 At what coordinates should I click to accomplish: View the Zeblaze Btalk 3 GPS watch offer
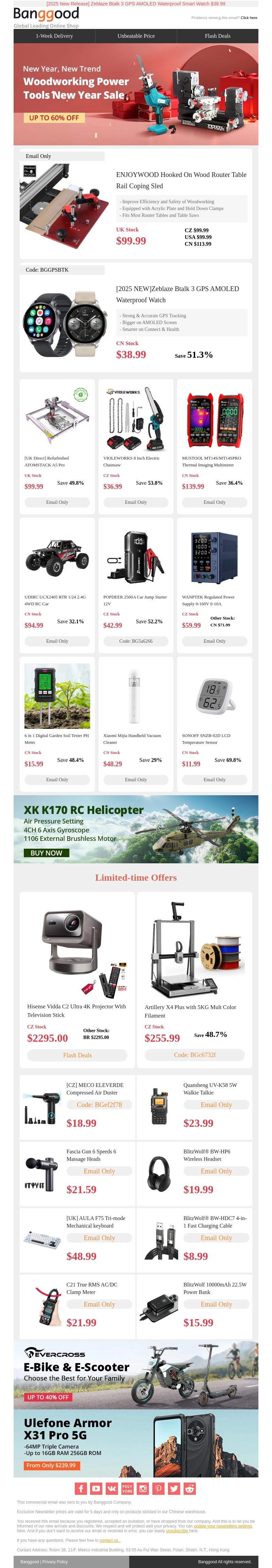136,318
